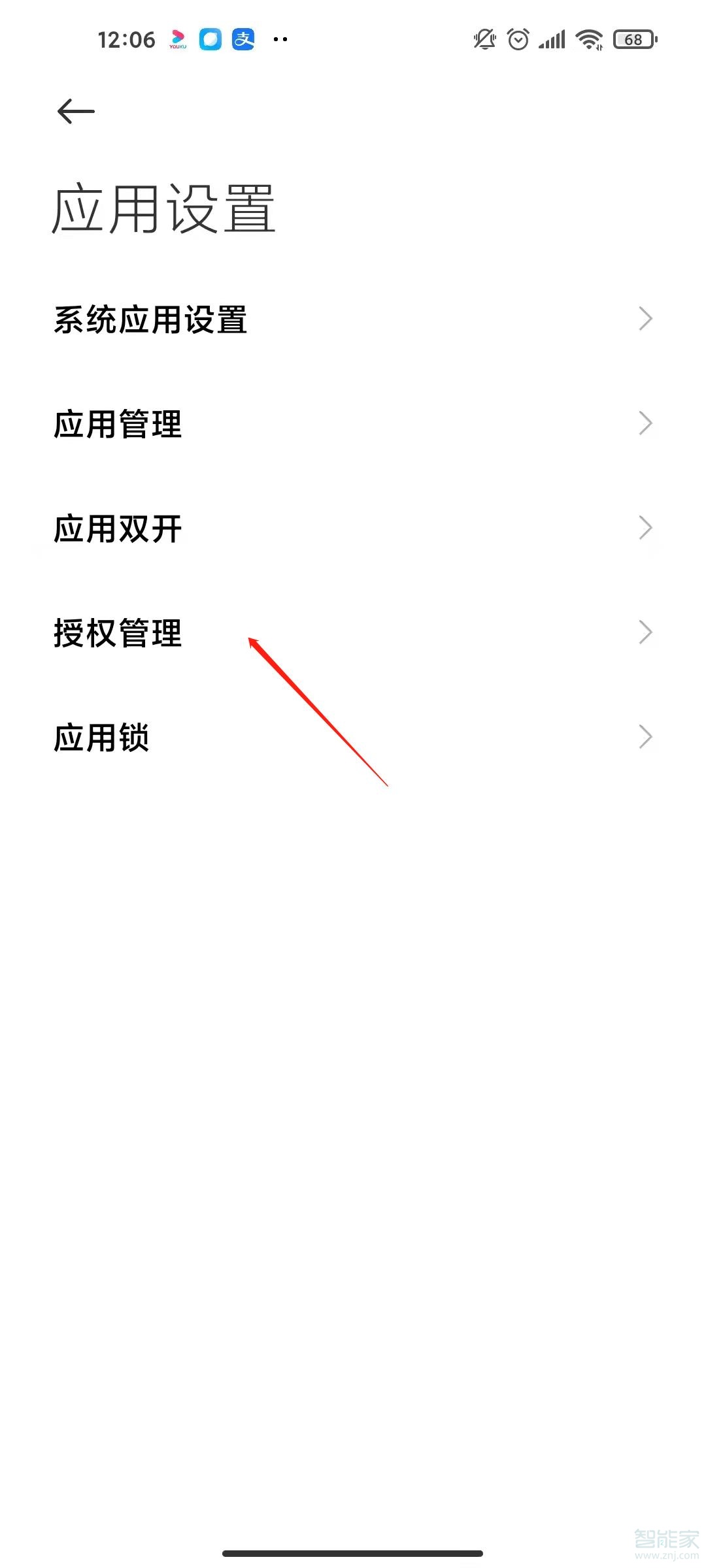The image size is (706, 1568).
Task: Go back using the top arrow
Action: tap(76, 111)
